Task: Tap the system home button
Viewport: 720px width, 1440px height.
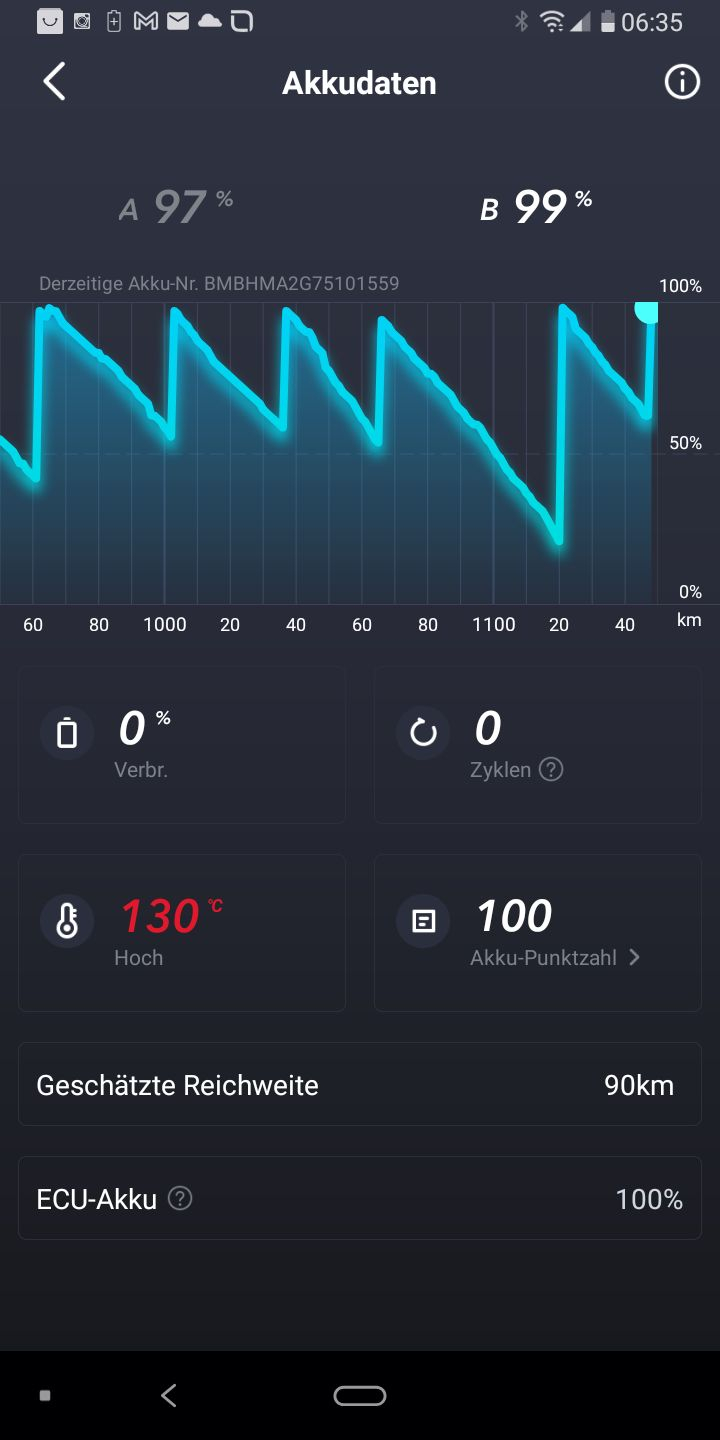Action: click(360, 1396)
